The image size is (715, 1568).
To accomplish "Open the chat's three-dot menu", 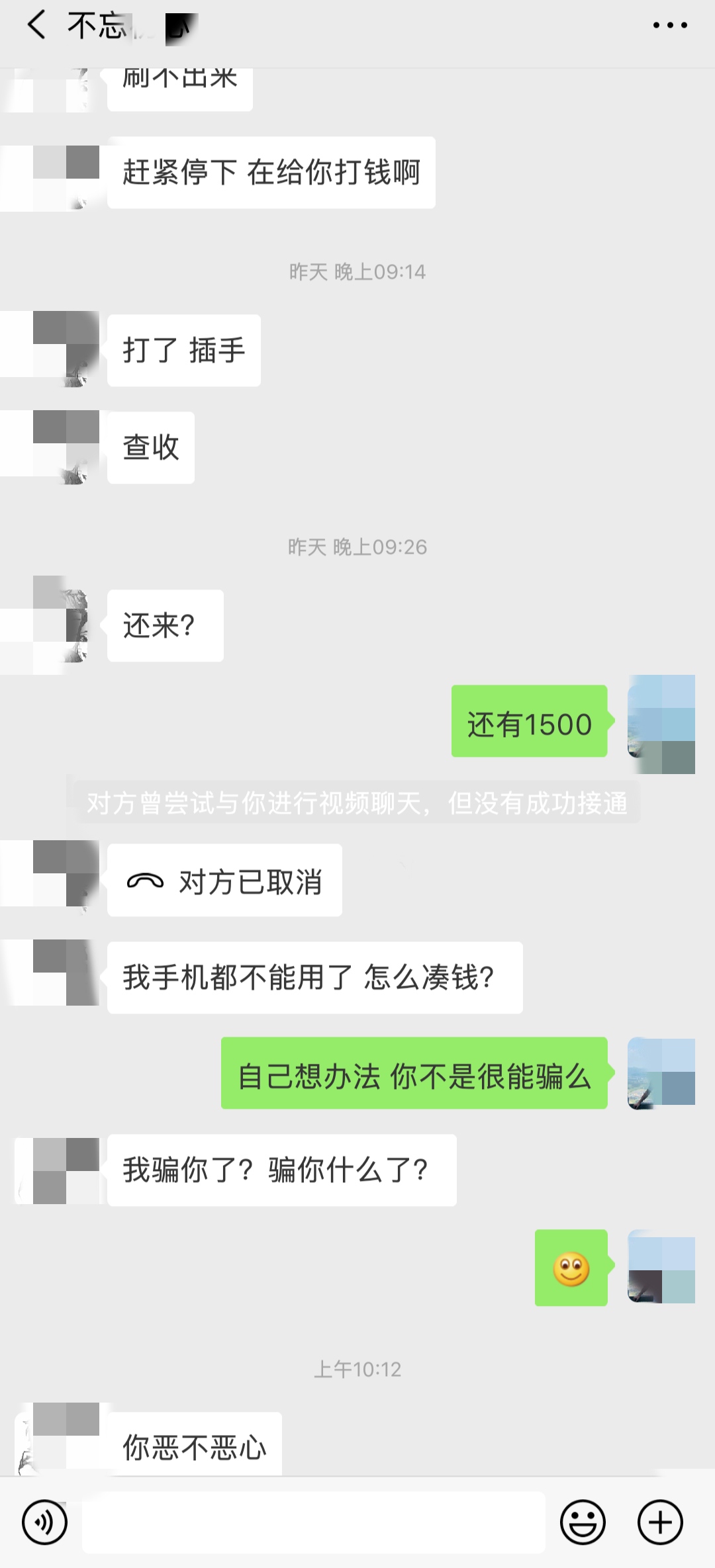I will 669,26.
